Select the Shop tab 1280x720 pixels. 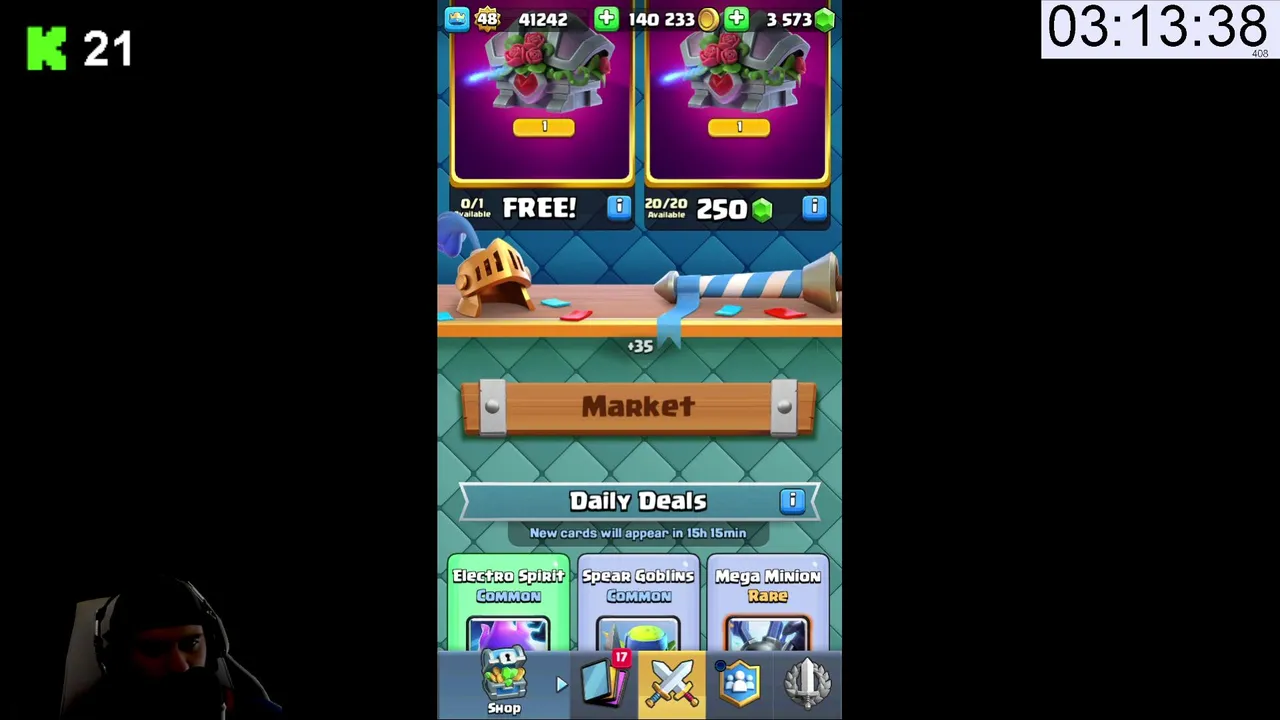click(504, 683)
